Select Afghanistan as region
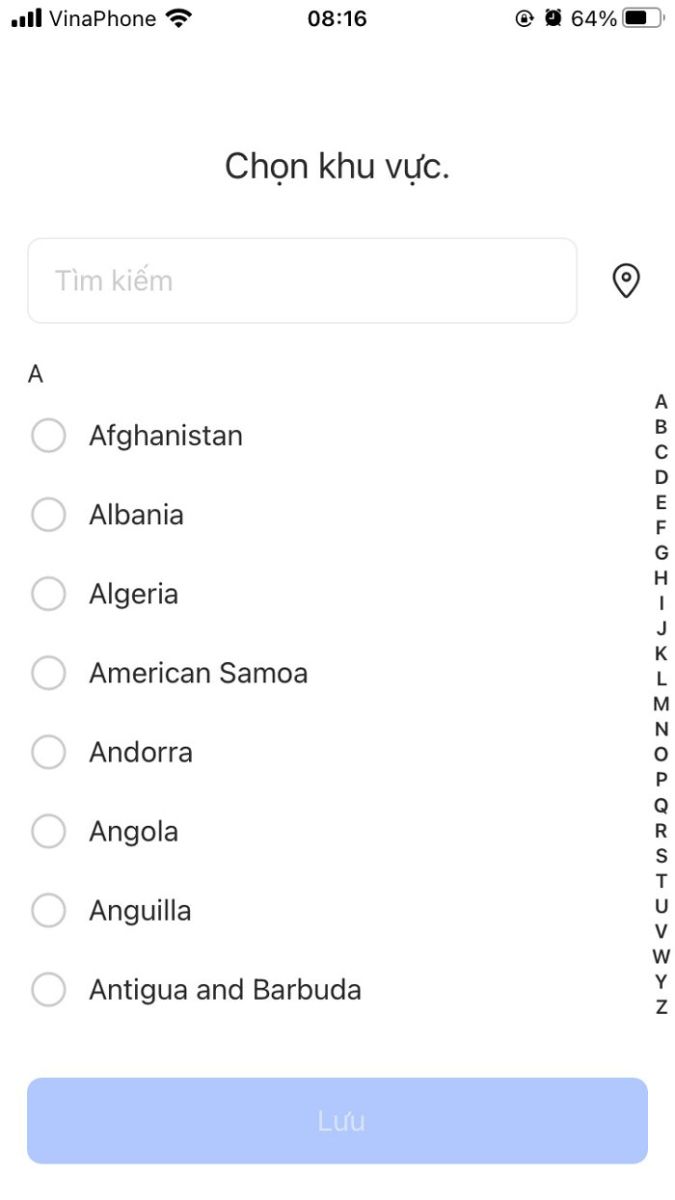Screen dimensions: 675x1200 48,436
